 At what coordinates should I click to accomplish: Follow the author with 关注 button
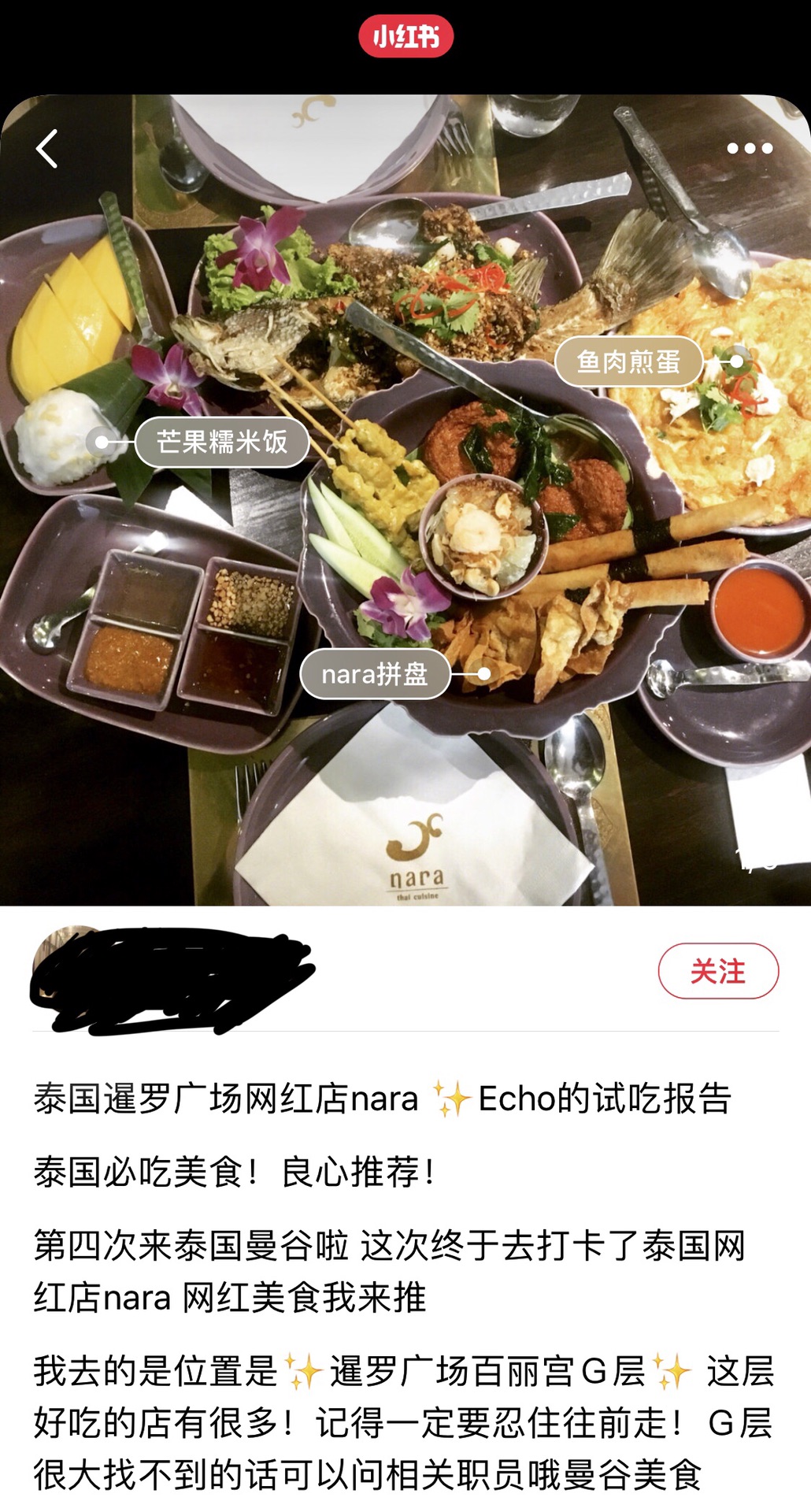click(717, 971)
